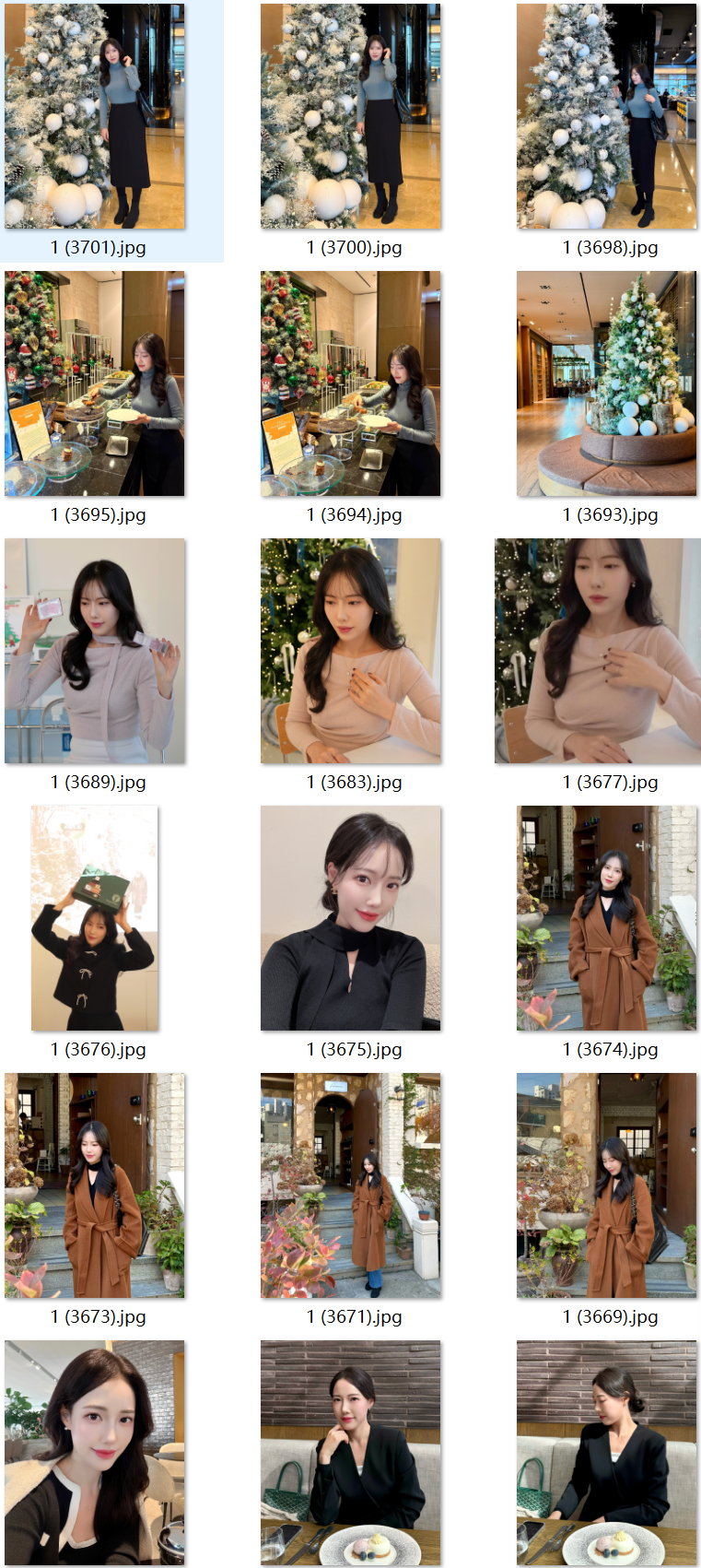
Task: Select the image 1 (3674).jpg
Action: [x=606, y=918]
